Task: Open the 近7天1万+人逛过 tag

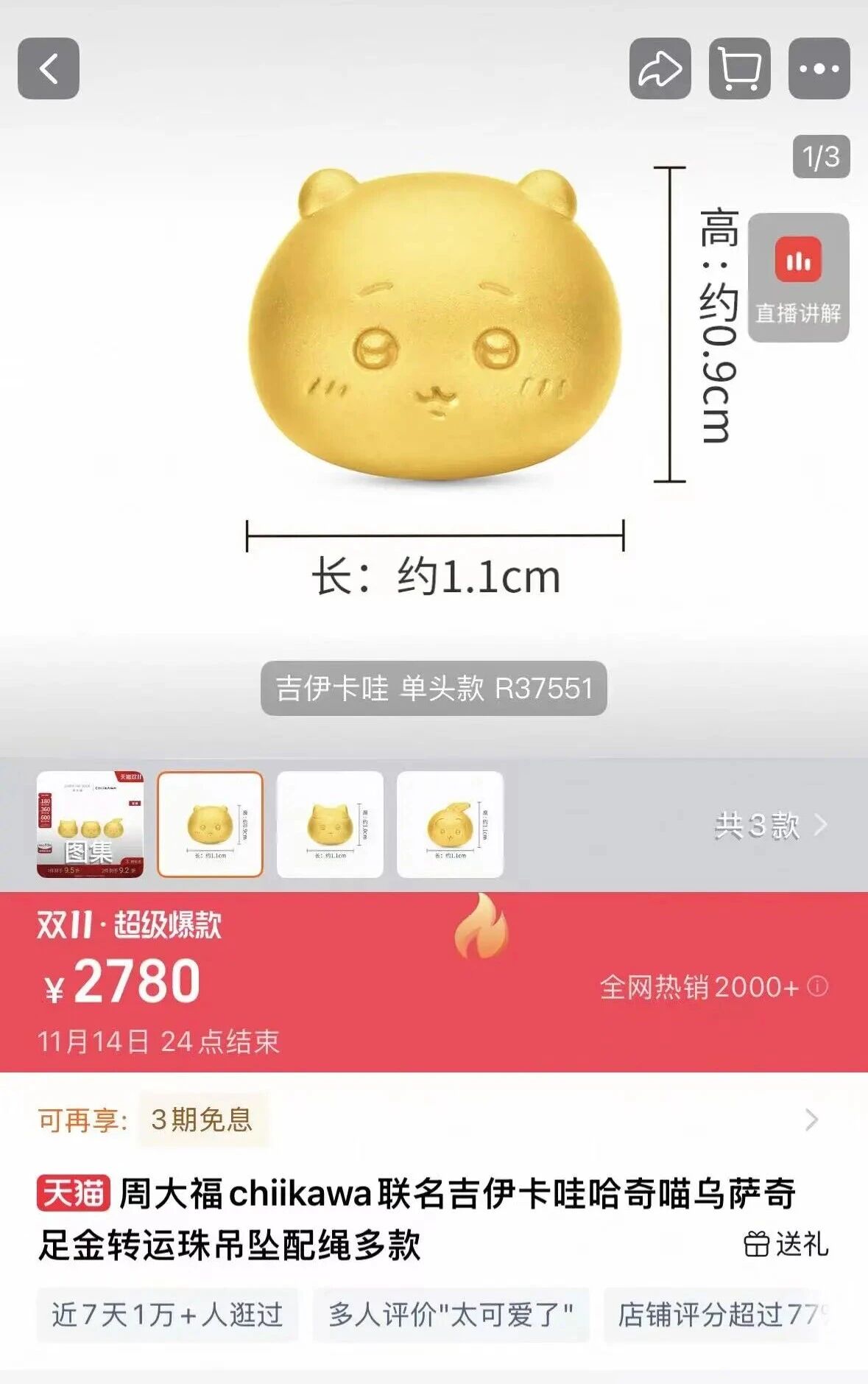Action: [167, 1315]
